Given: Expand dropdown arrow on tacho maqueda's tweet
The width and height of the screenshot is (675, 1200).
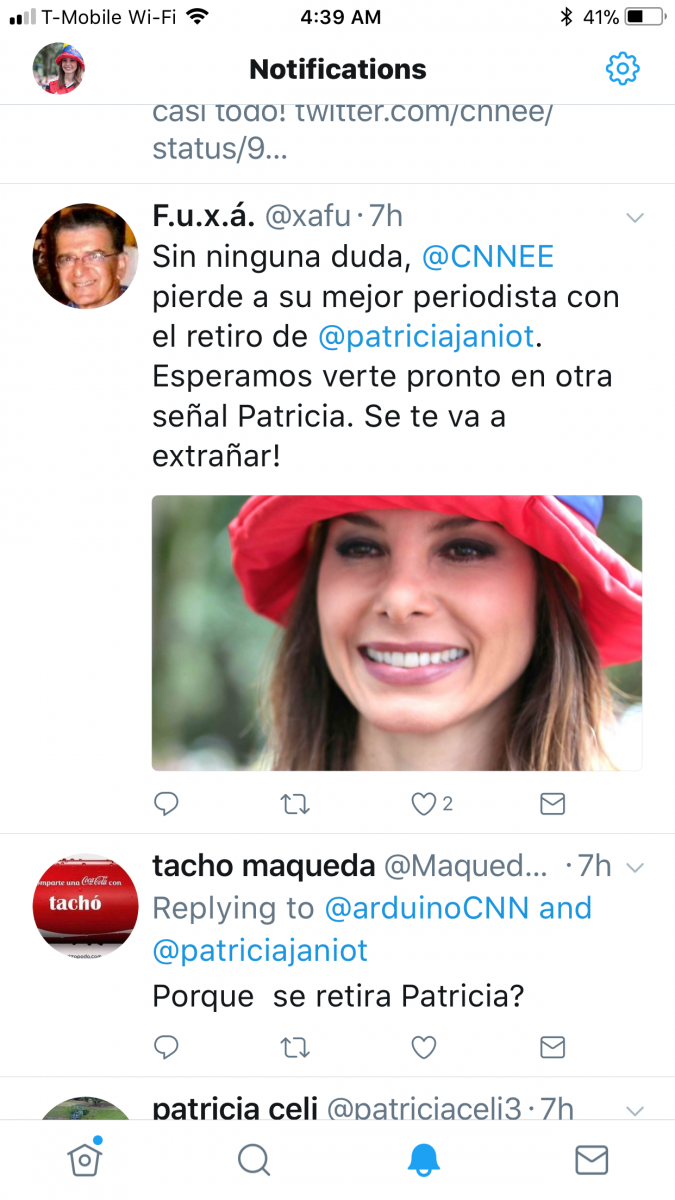Looking at the screenshot, I should pyautogui.click(x=634, y=867).
